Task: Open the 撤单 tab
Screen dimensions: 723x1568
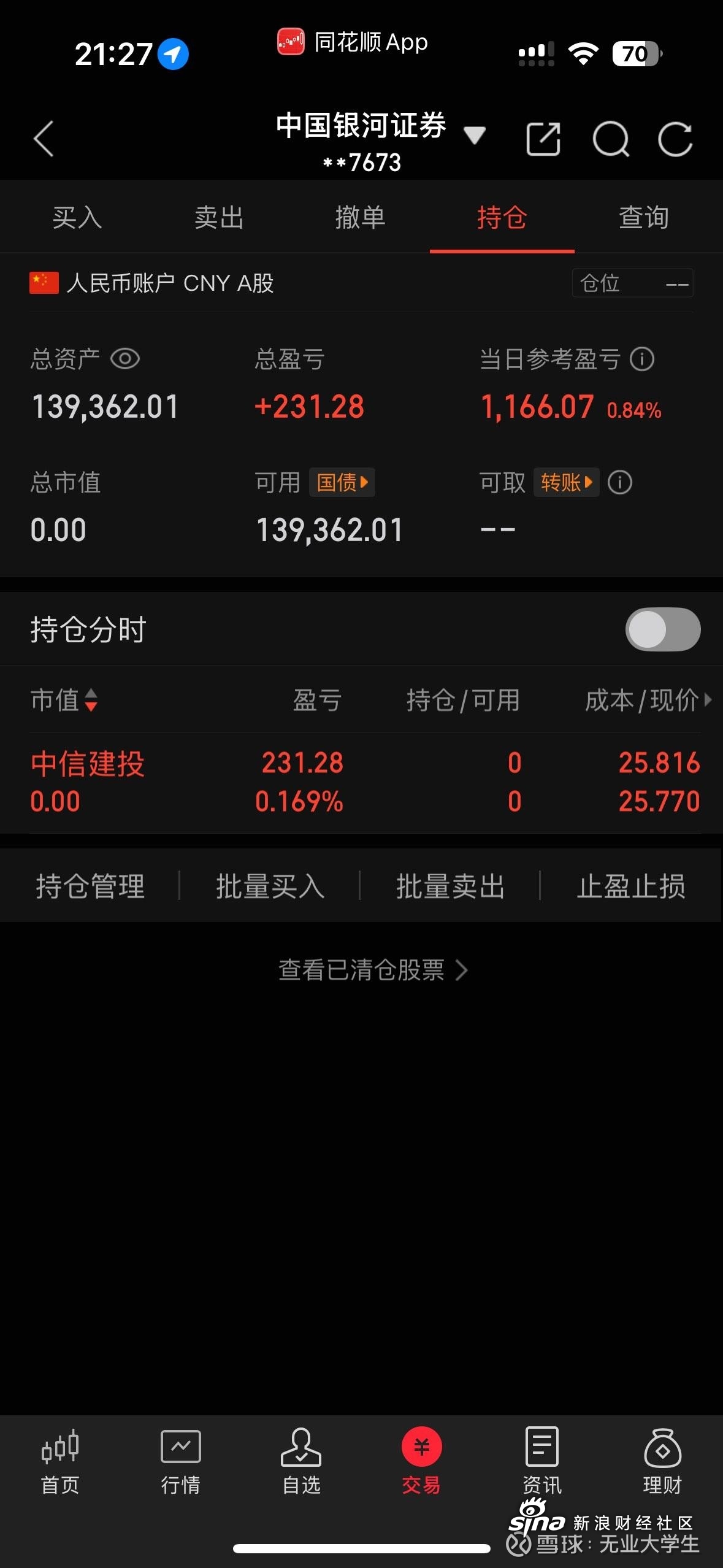Action: point(361,218)
